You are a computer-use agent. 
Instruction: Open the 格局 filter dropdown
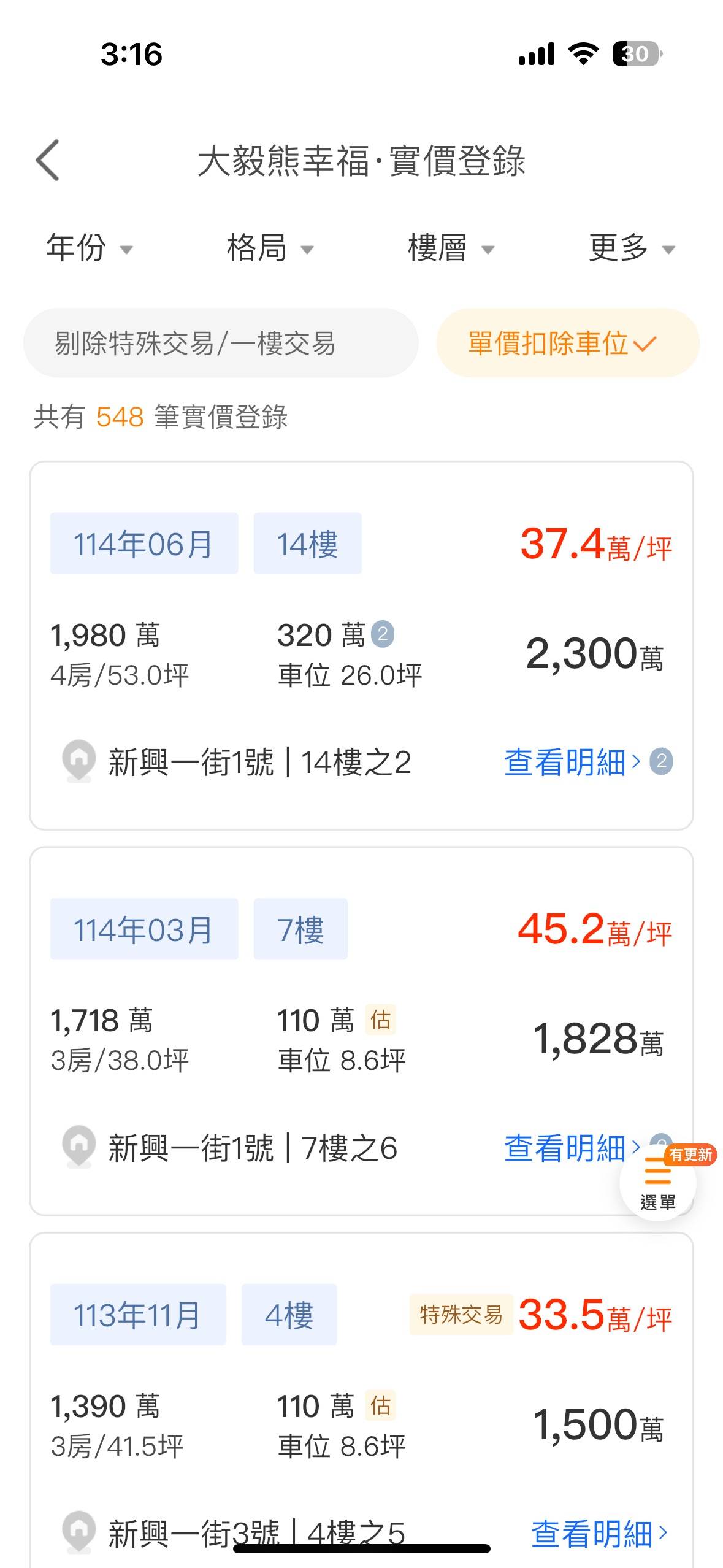[270, 248]
